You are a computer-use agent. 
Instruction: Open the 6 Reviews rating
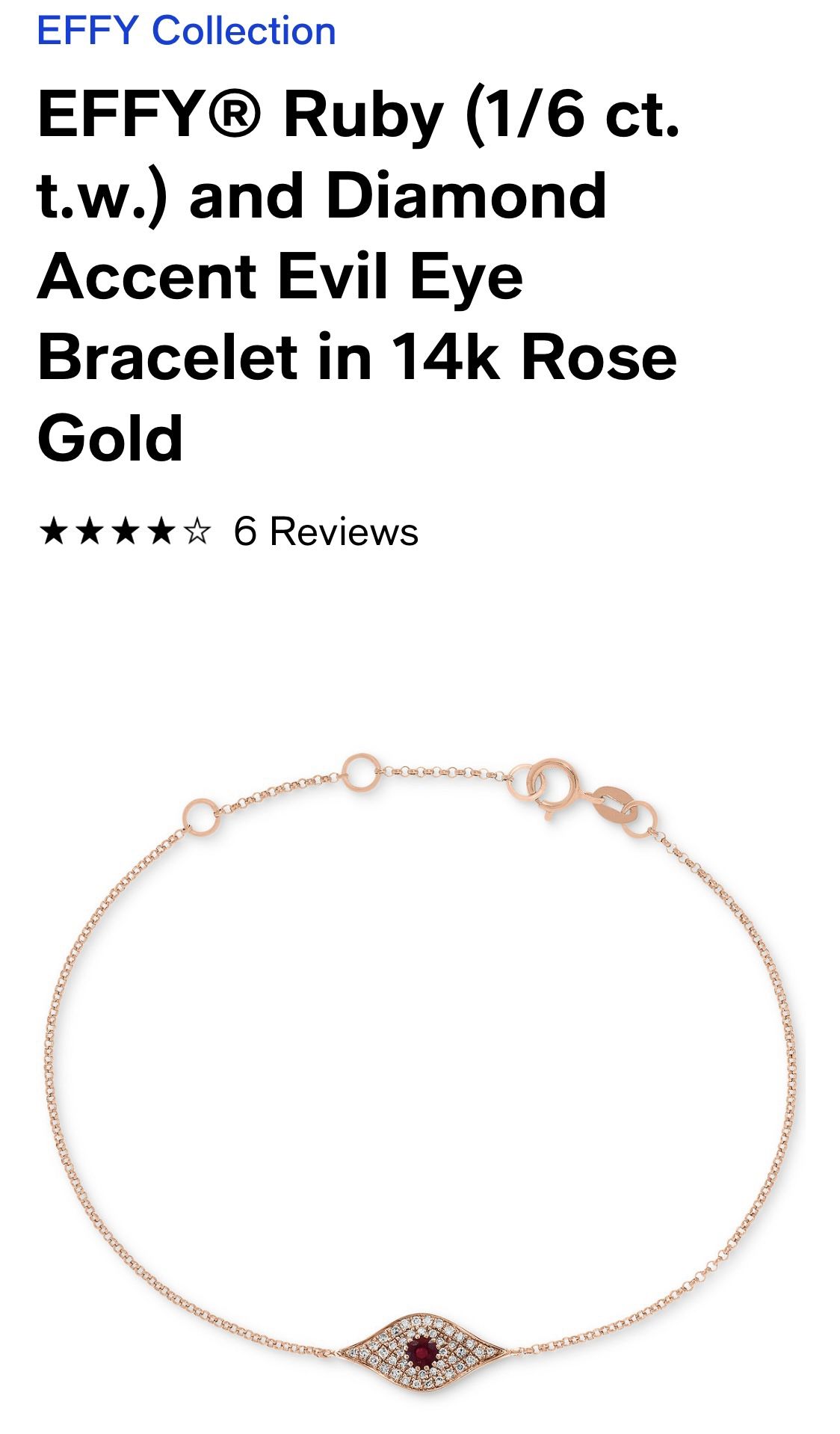click(x=325, y=532)
